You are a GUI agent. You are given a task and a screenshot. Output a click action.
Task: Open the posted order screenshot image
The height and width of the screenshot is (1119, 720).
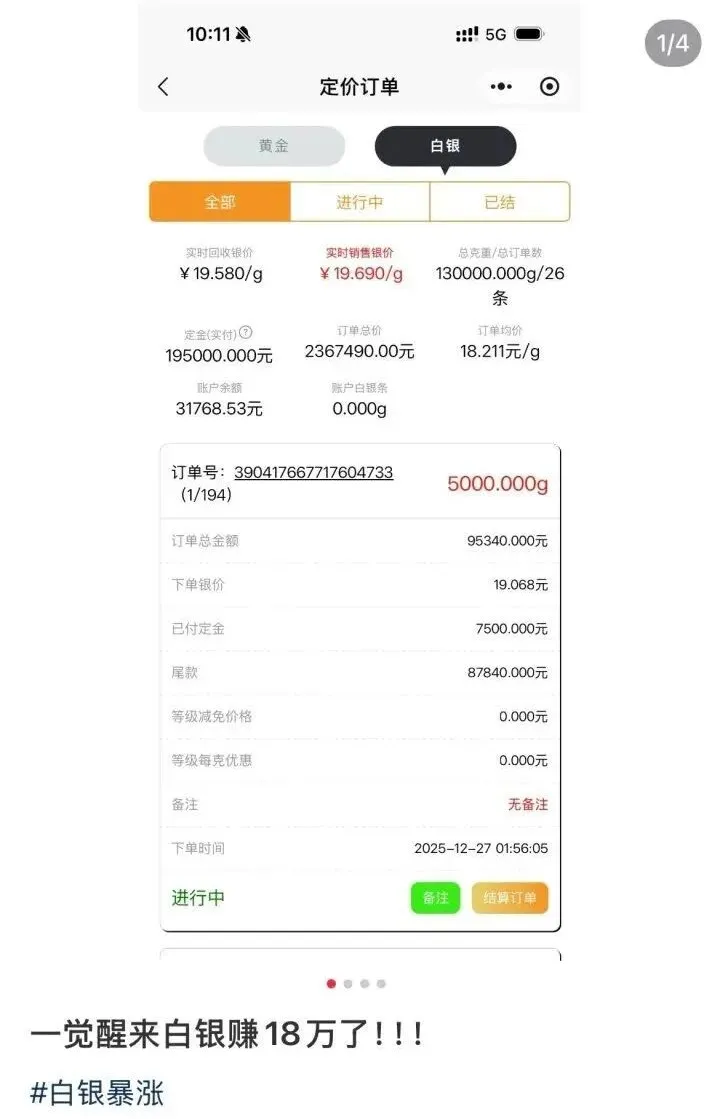[359, 480]
